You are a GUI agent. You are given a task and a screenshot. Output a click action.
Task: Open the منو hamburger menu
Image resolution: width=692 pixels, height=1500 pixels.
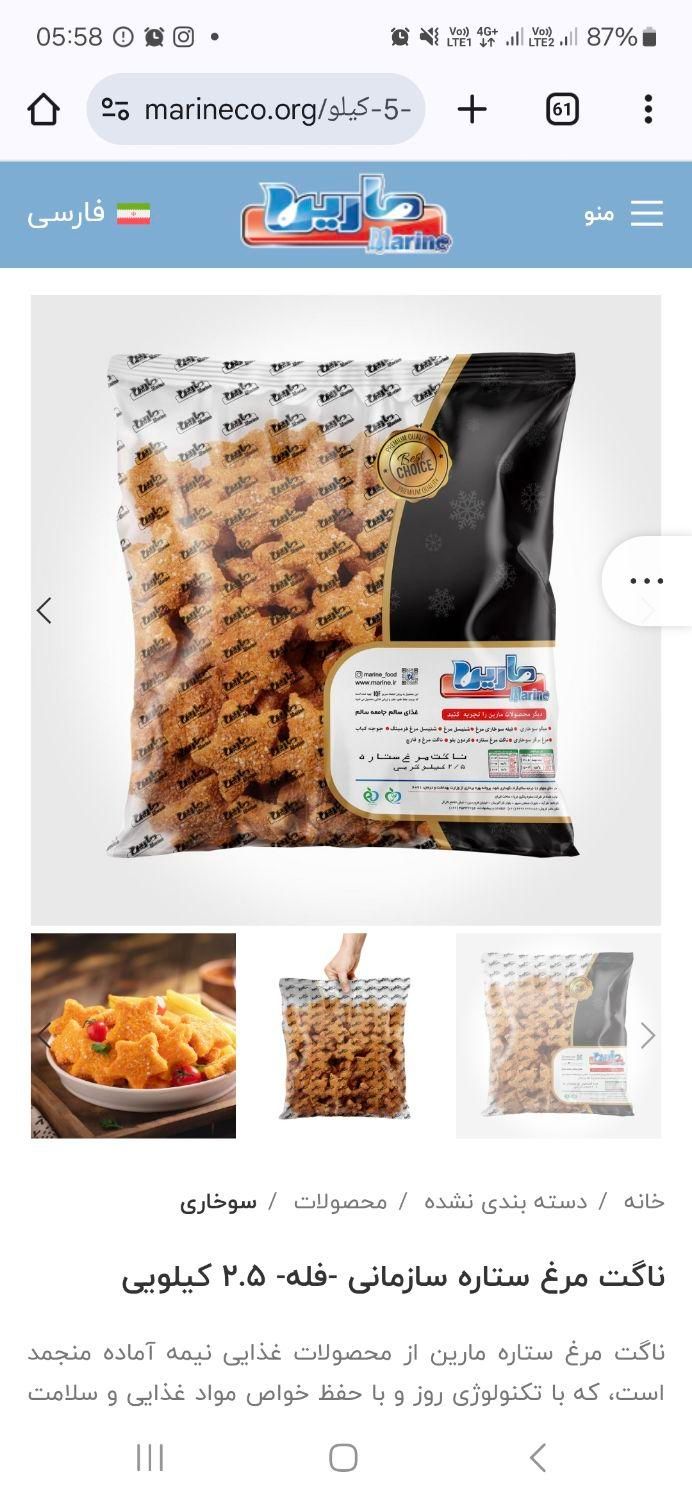pos(624,213)
